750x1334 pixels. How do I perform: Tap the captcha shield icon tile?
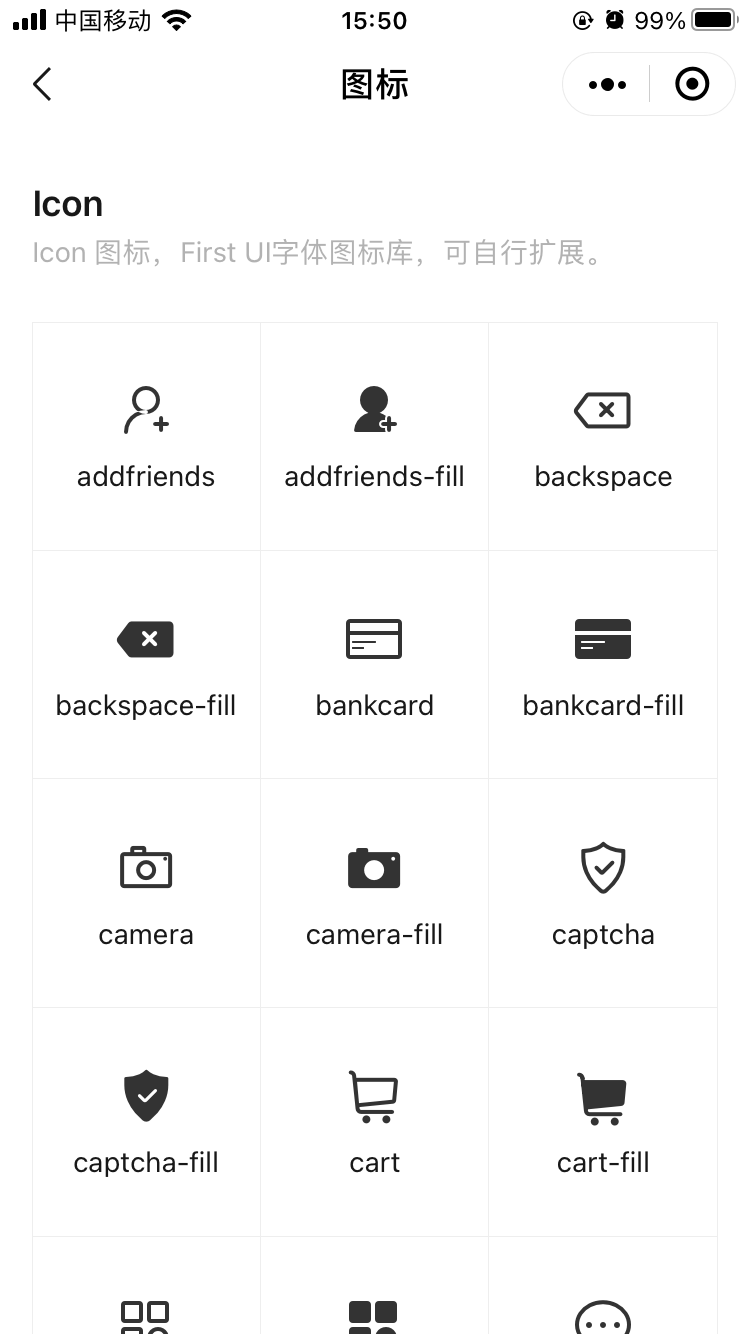point(603,893)
